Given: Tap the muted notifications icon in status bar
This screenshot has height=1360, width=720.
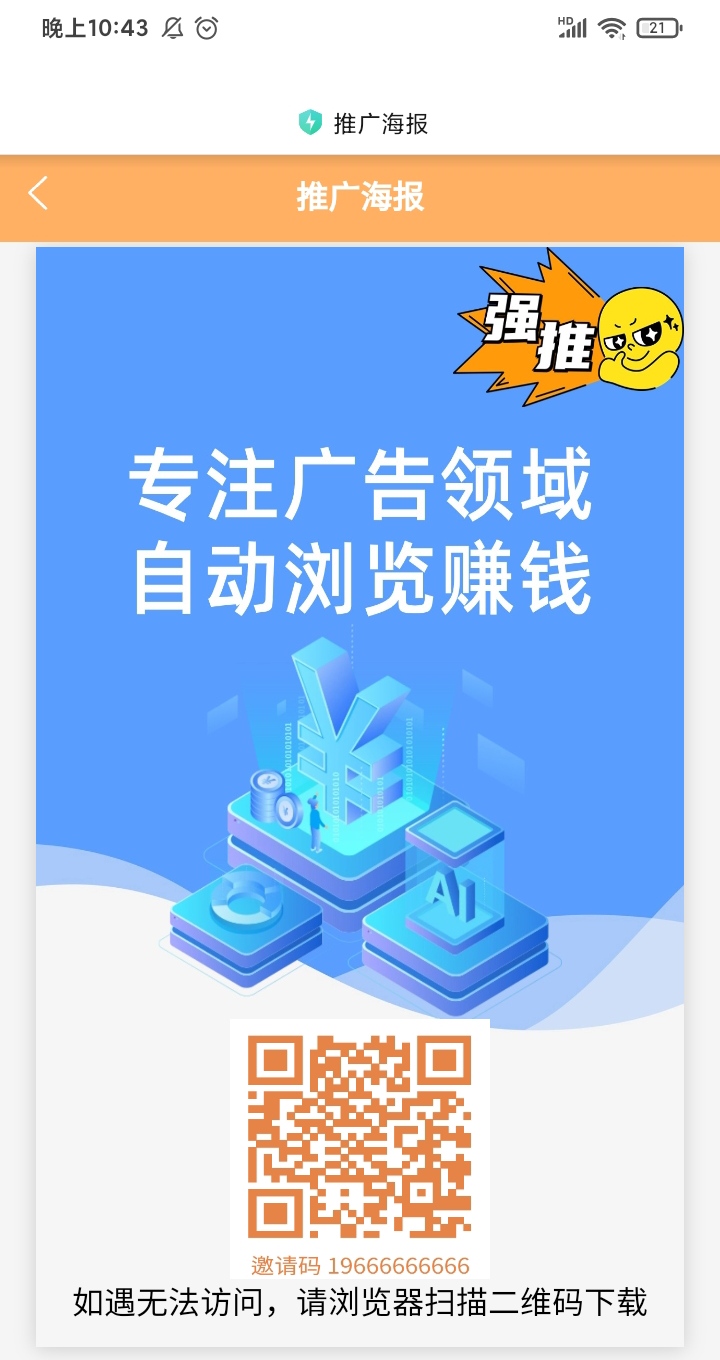Looking at the screenshot, I should click(x=175, y=29).
